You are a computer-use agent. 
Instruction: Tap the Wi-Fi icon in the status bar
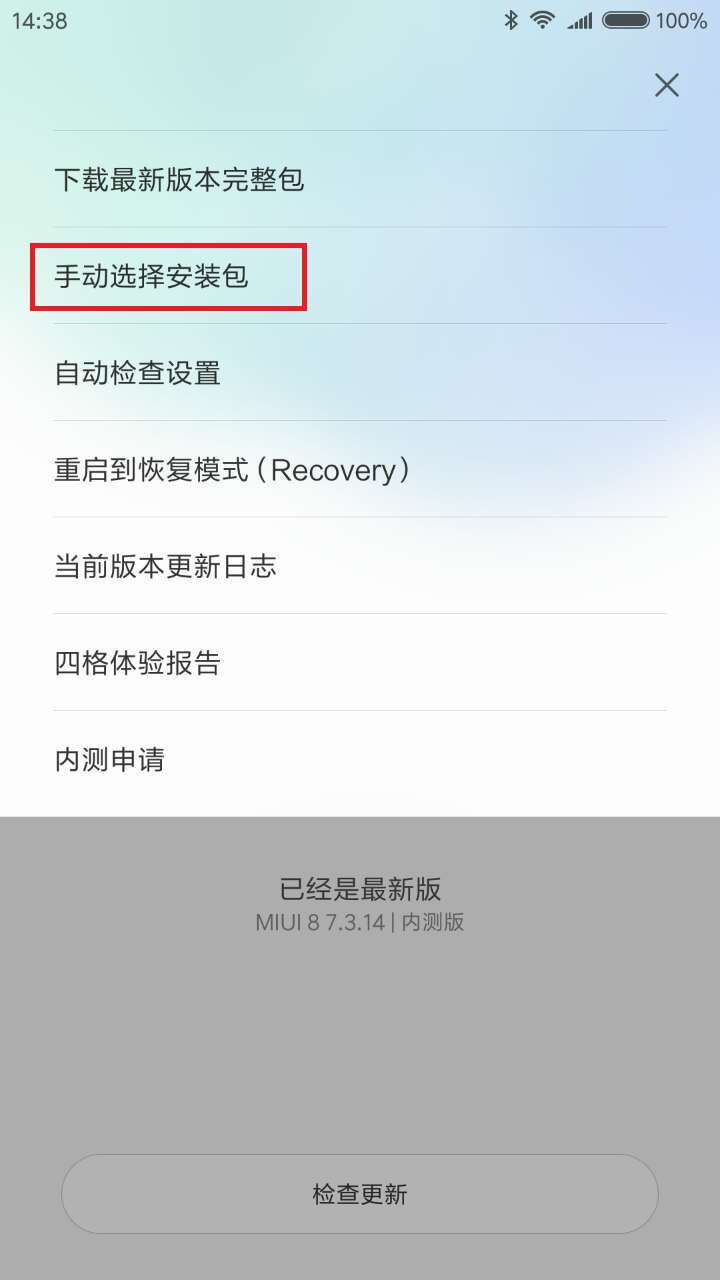[x=541, y=18]
